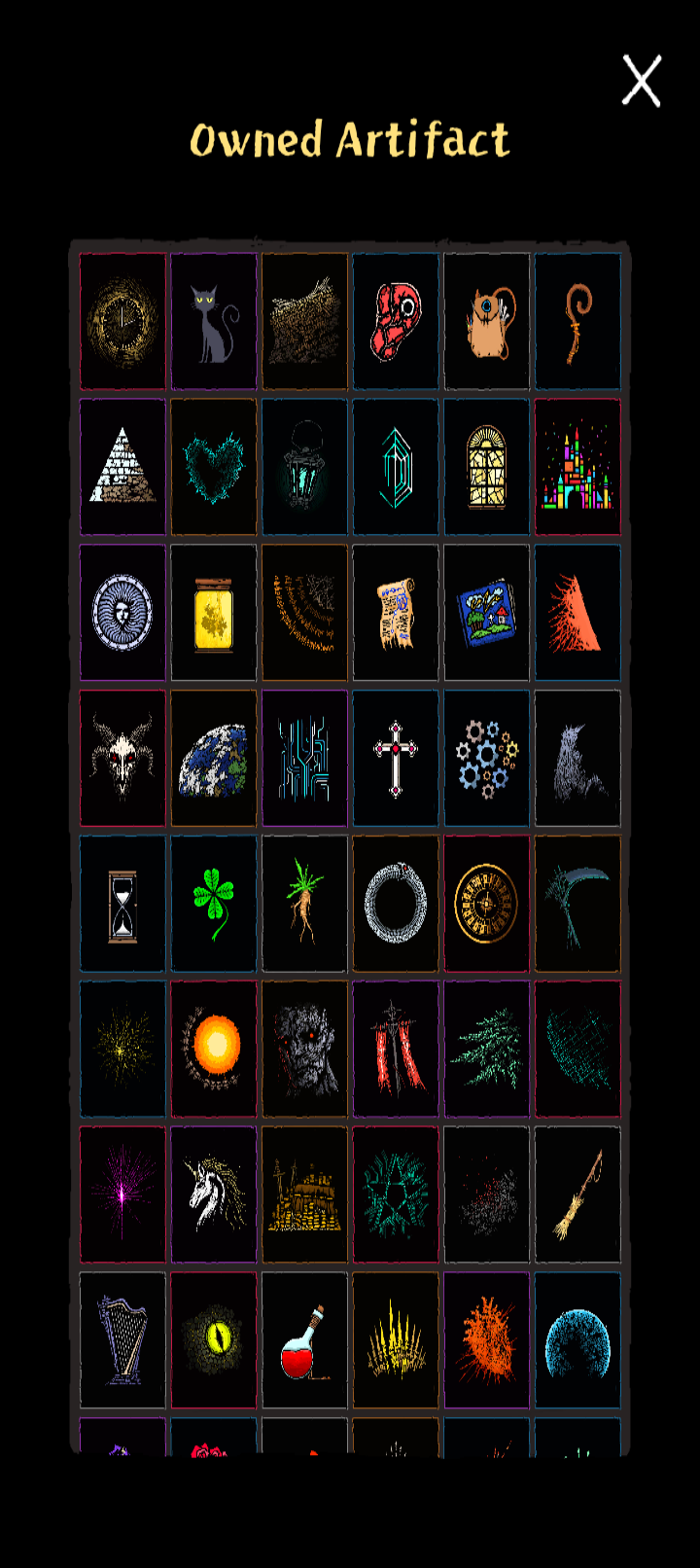Select the colorful castle artifact
Screen dimensions: 700x1568
click(577, 467)
